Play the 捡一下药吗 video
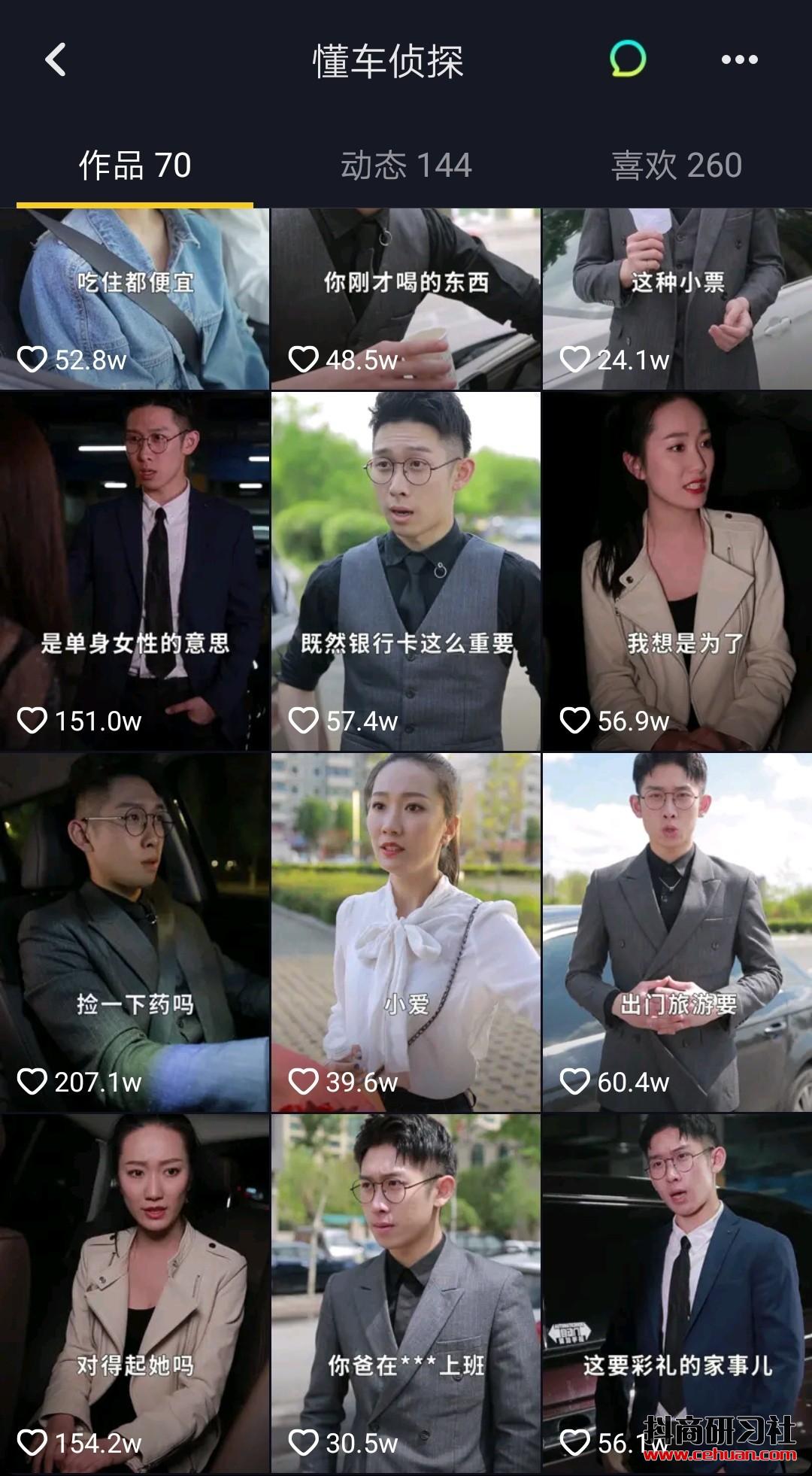Image resolution: width=812 pixels, height=1476 pixels. (x=135, y=933)
